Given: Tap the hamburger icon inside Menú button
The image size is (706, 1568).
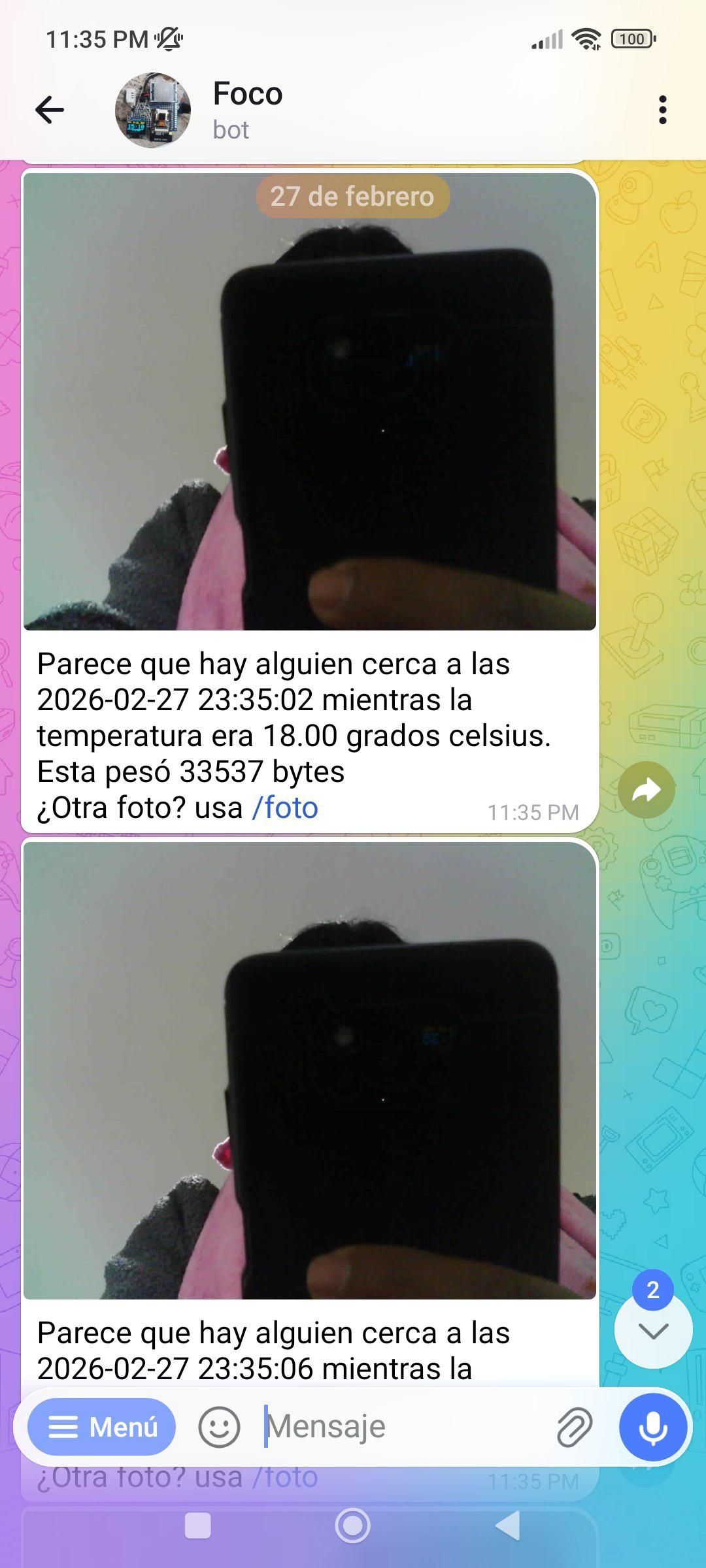Looking at the screenshot, I should (x=64, y=1426).
